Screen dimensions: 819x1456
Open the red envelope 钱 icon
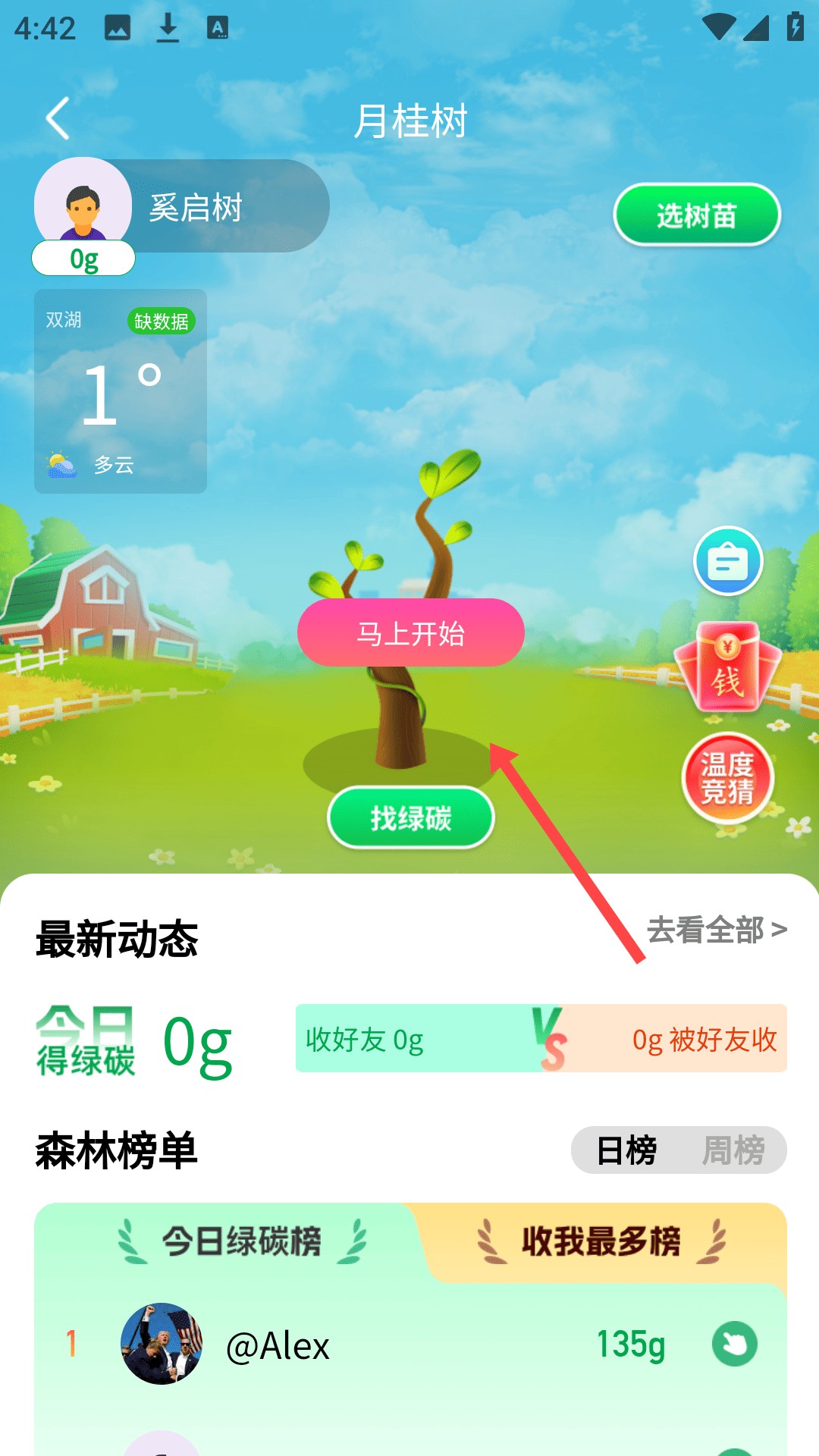[x=728, y=667]
